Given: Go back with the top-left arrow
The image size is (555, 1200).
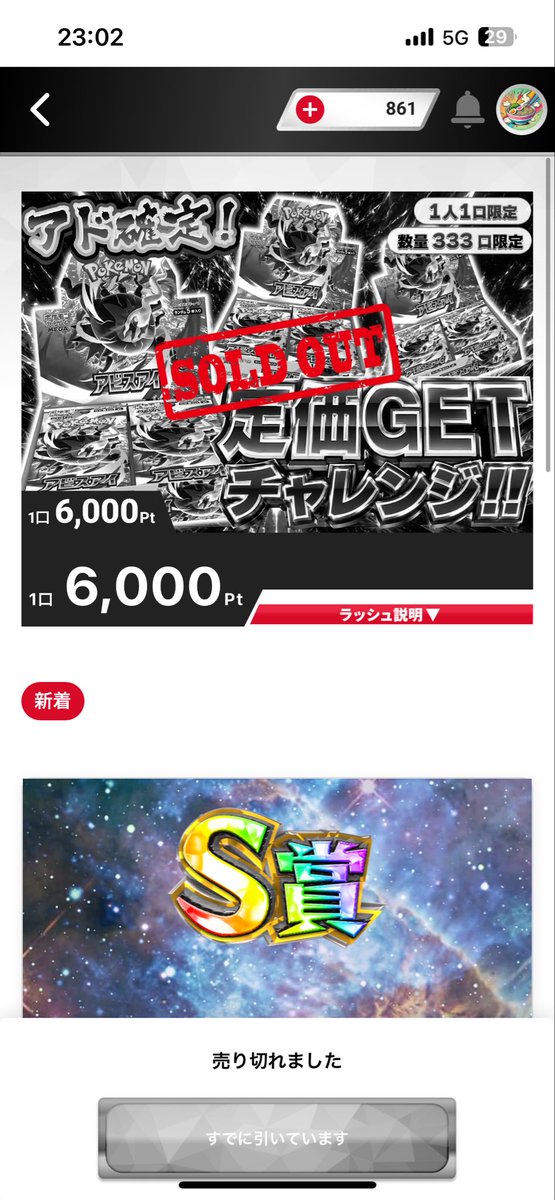Looking at the screenshot, I should tap(40, 109).
